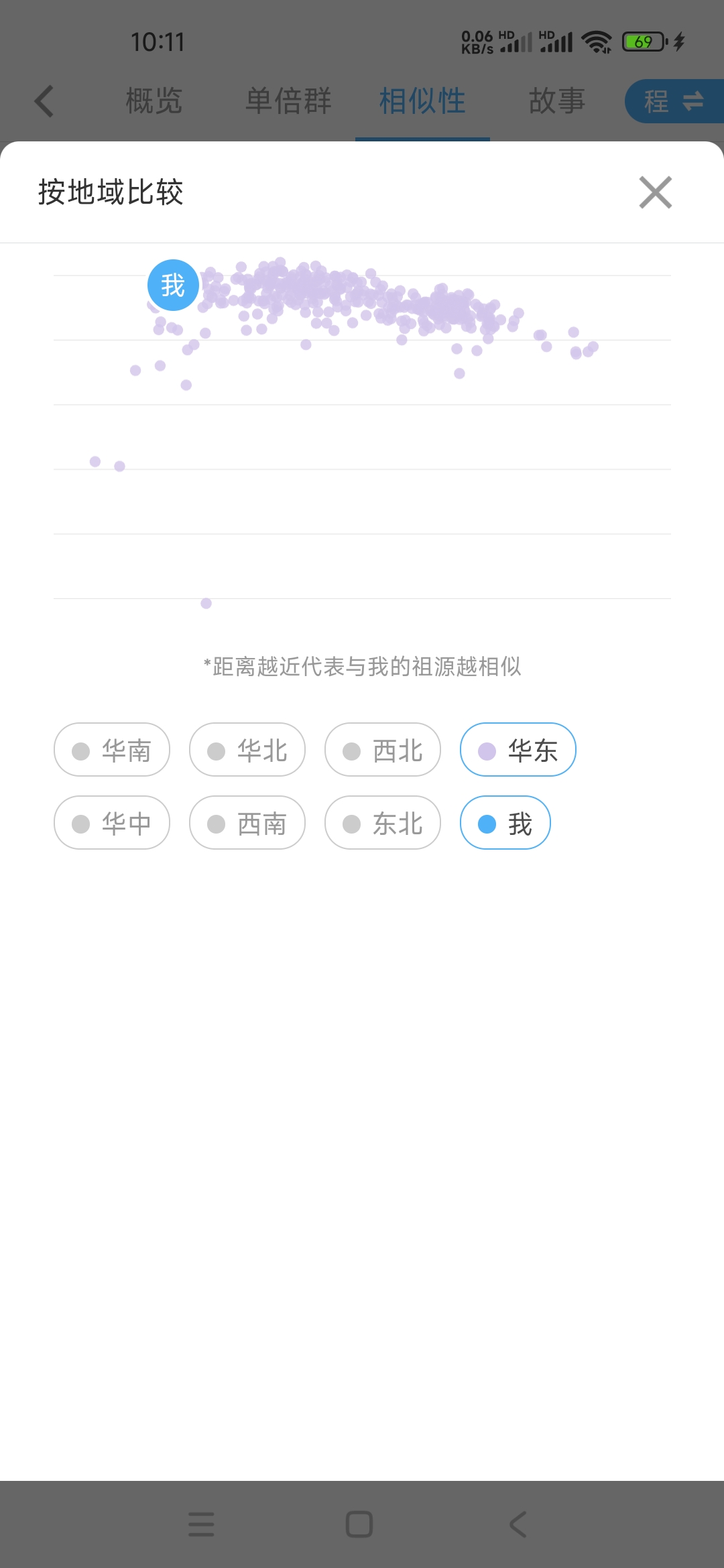Go to the system home screen
This screenshot has width=724, height=1568.
pos(359,1524)
